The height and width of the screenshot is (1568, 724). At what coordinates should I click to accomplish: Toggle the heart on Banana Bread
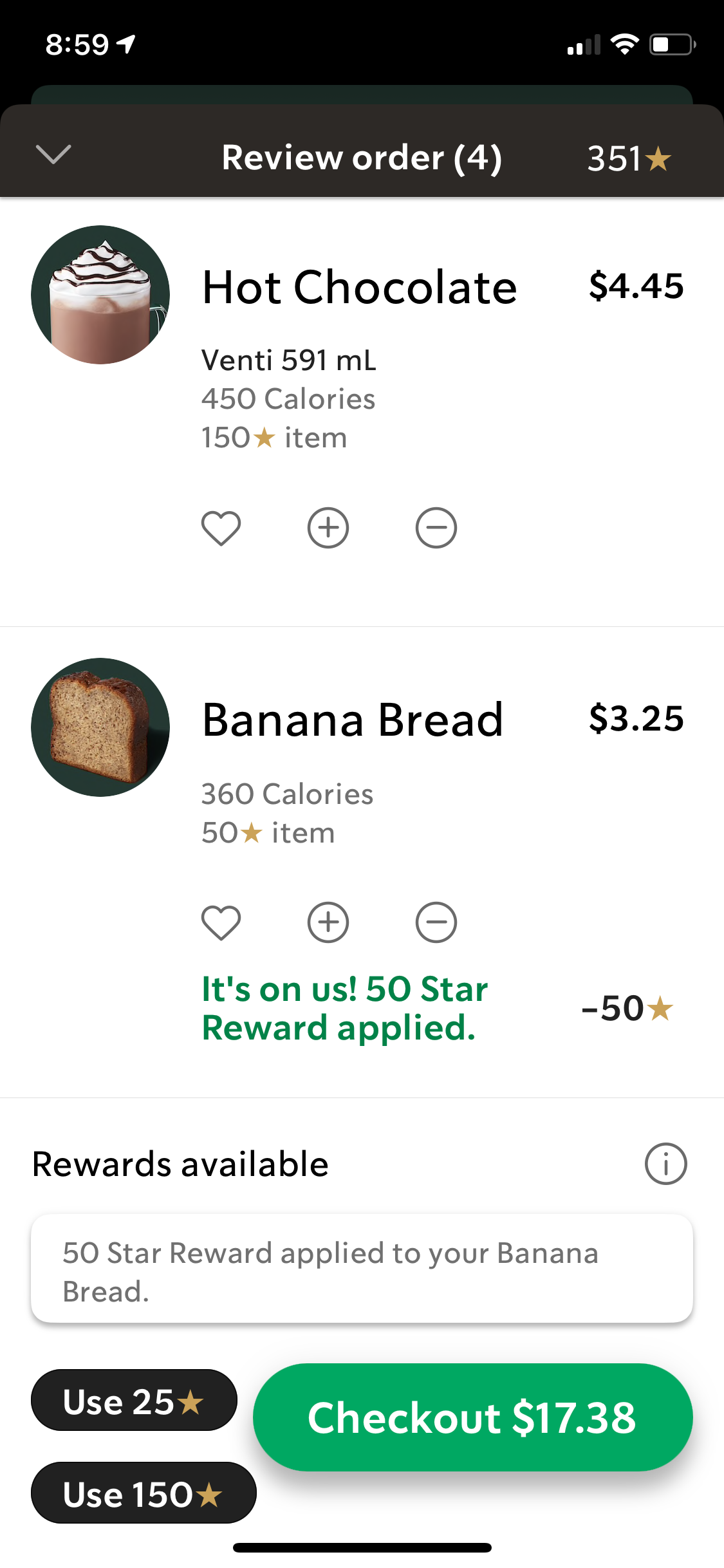pyautogui.click(x=221, y=922)
